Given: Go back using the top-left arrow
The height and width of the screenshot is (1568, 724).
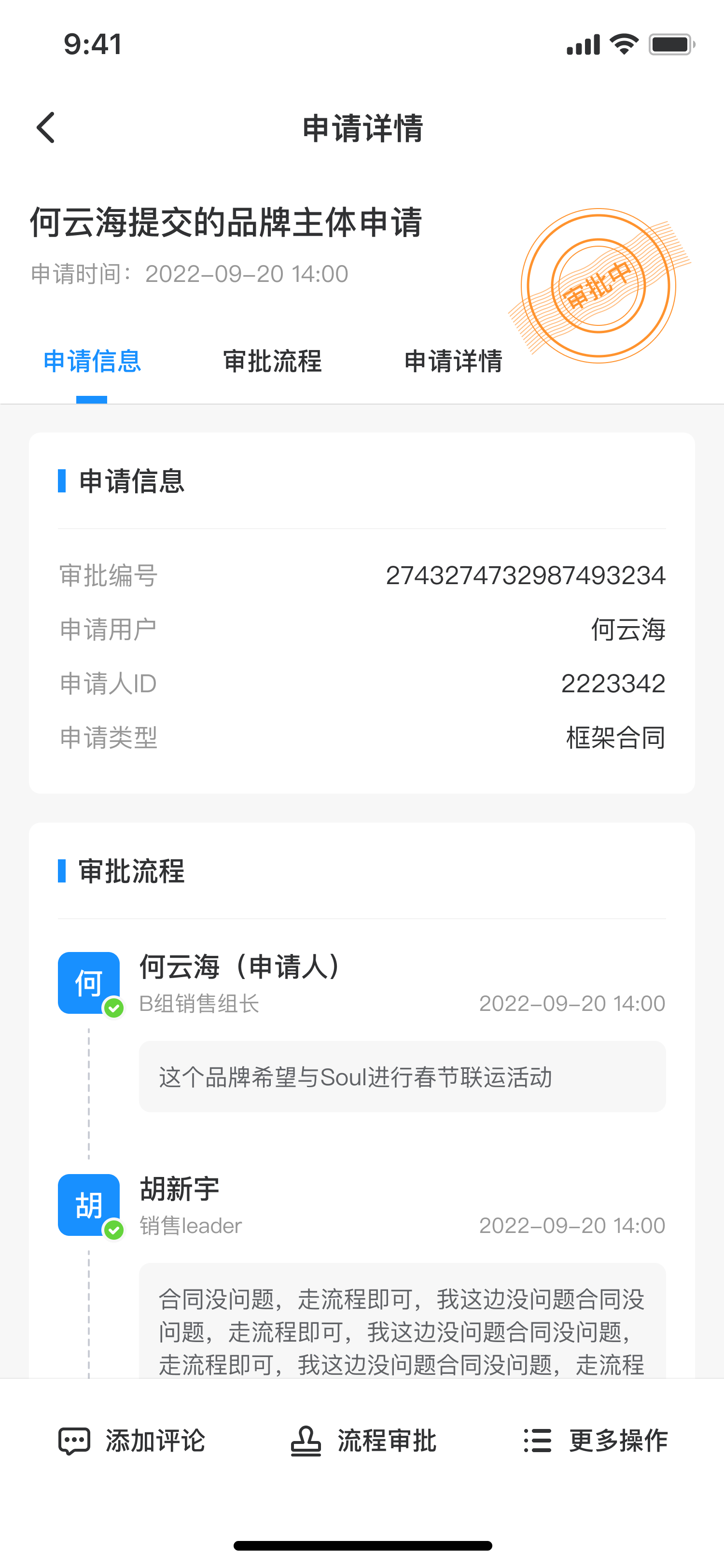Looking at the screenshot, I should click(46, 128).
